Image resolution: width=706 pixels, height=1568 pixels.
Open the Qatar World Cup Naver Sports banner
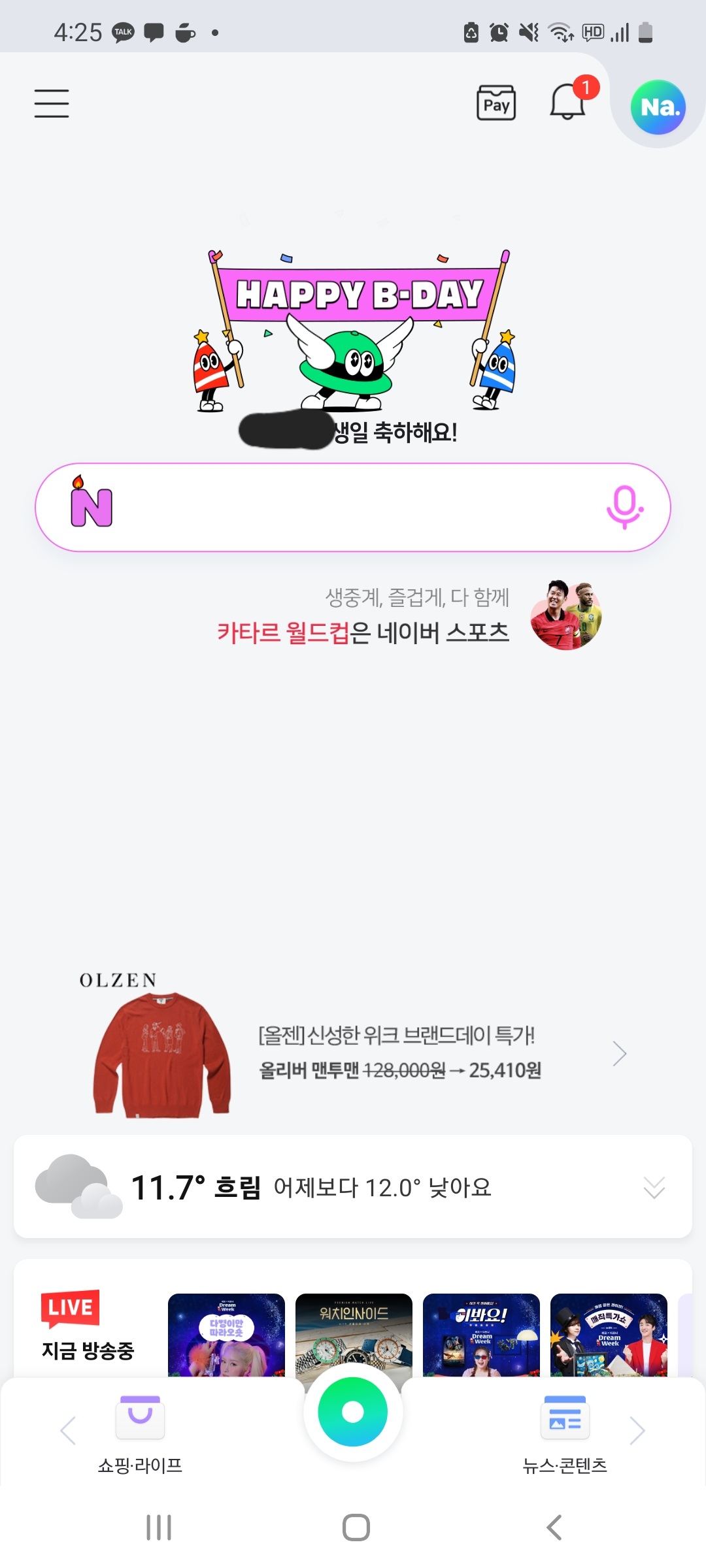click(409, 615)
